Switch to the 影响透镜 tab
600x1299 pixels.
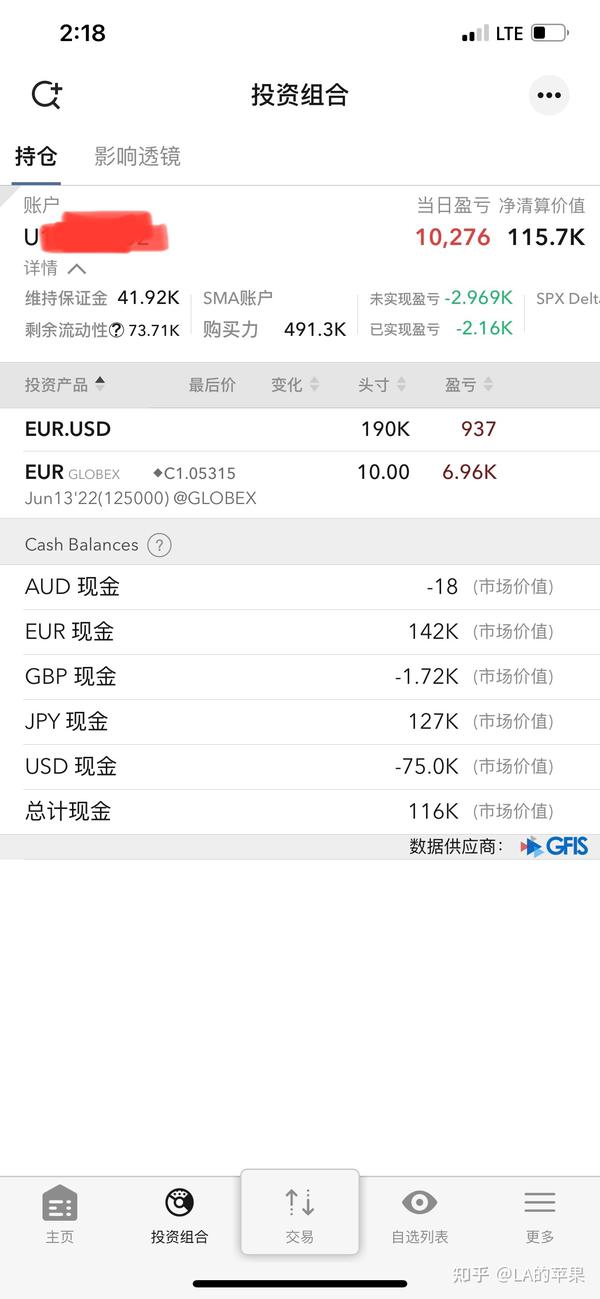(x=137, y=156)
